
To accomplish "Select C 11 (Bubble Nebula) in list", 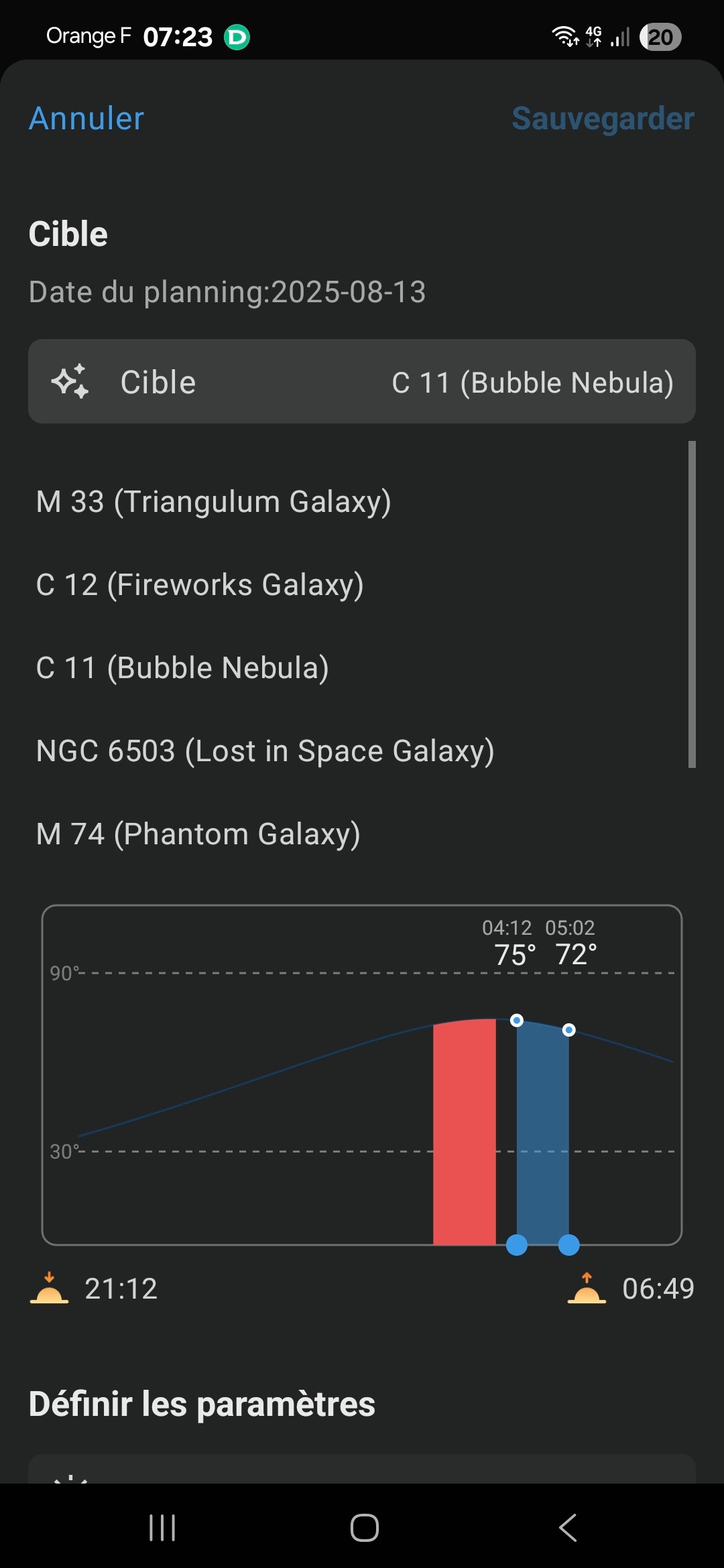I will (182, 668).
